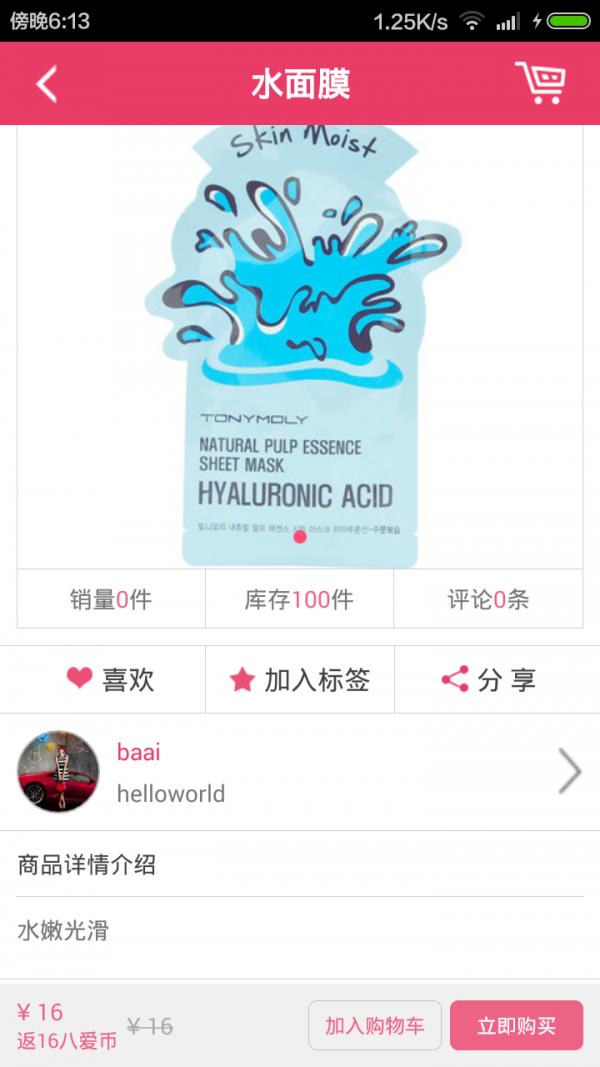600x1067 pixels.
Task: Like this product with 喜欢
Action: (x=111, y=680)
